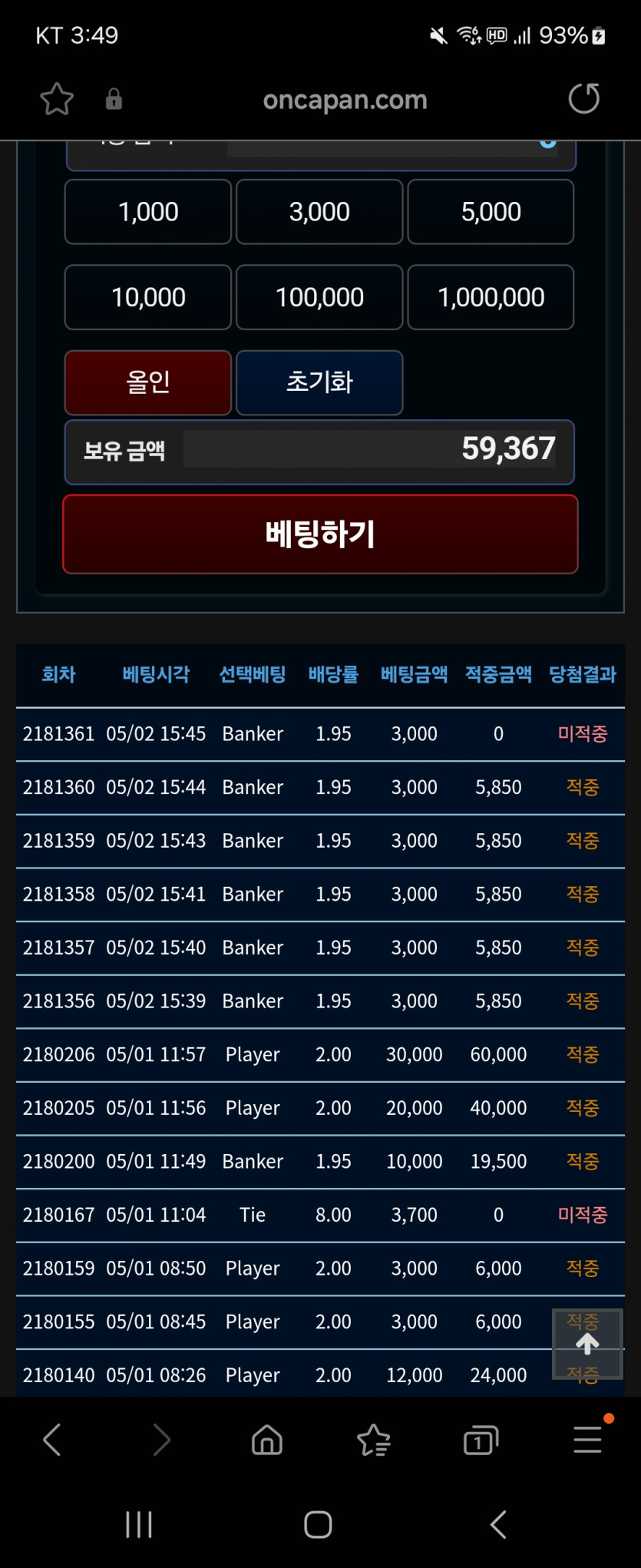Show recent apps from the navigation bar
Screen dimensions: 641x1568
pyautogui.click(x=139, y=1524)
